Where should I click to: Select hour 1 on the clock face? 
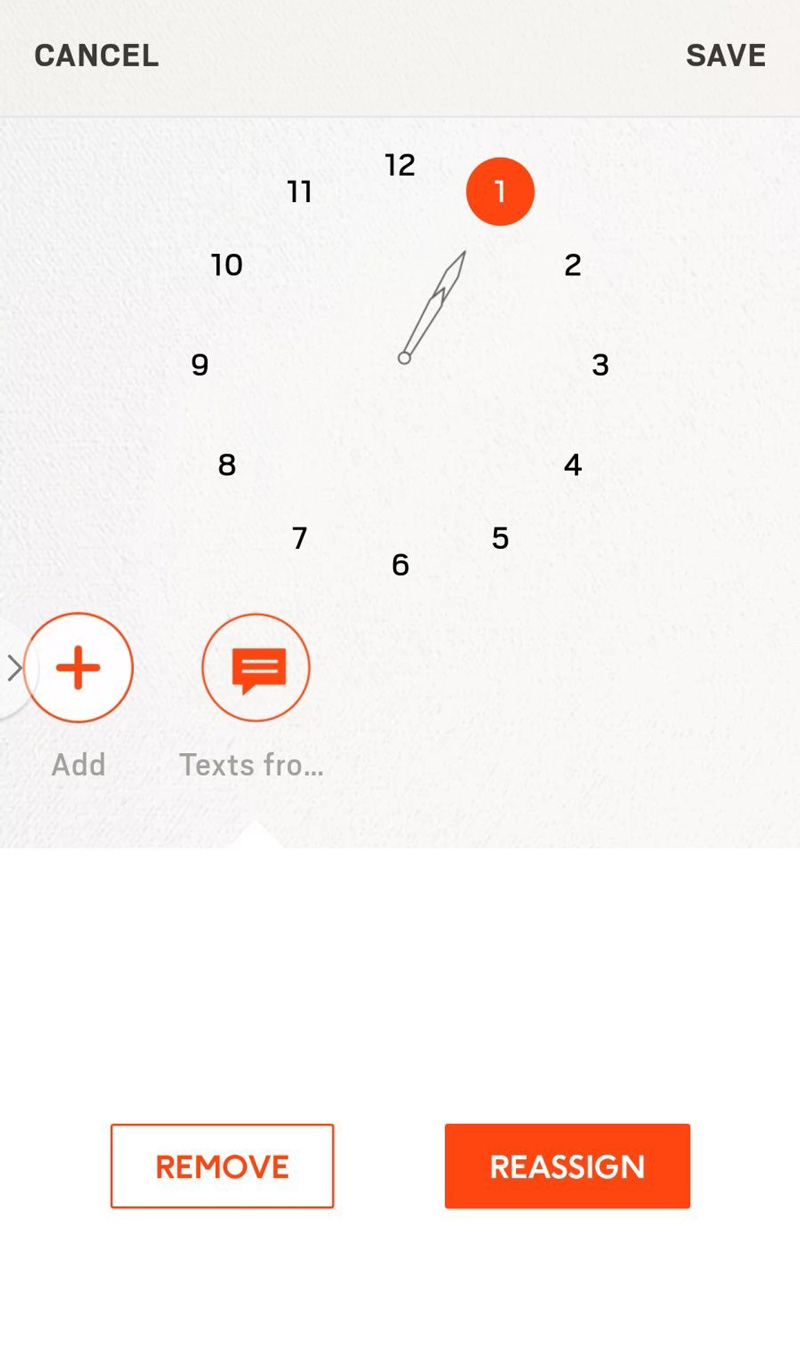(500, 191)
